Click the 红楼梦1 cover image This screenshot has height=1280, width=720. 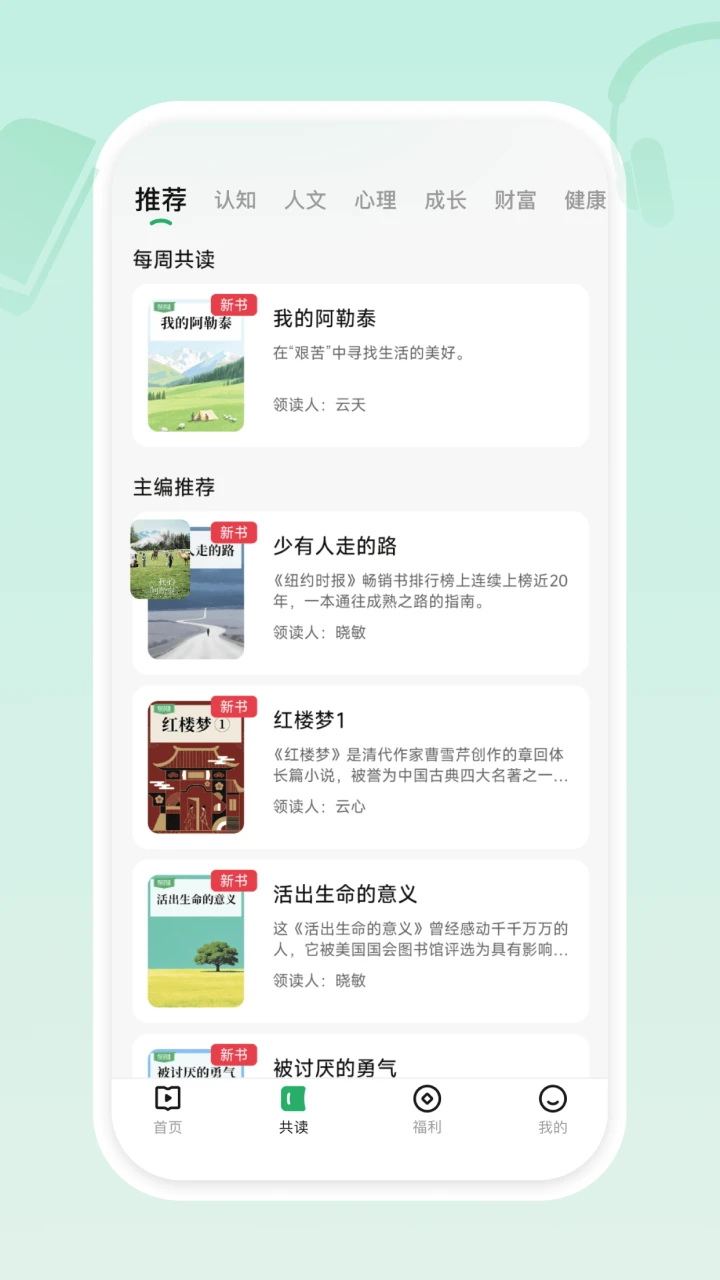click(x=194, y=767)
